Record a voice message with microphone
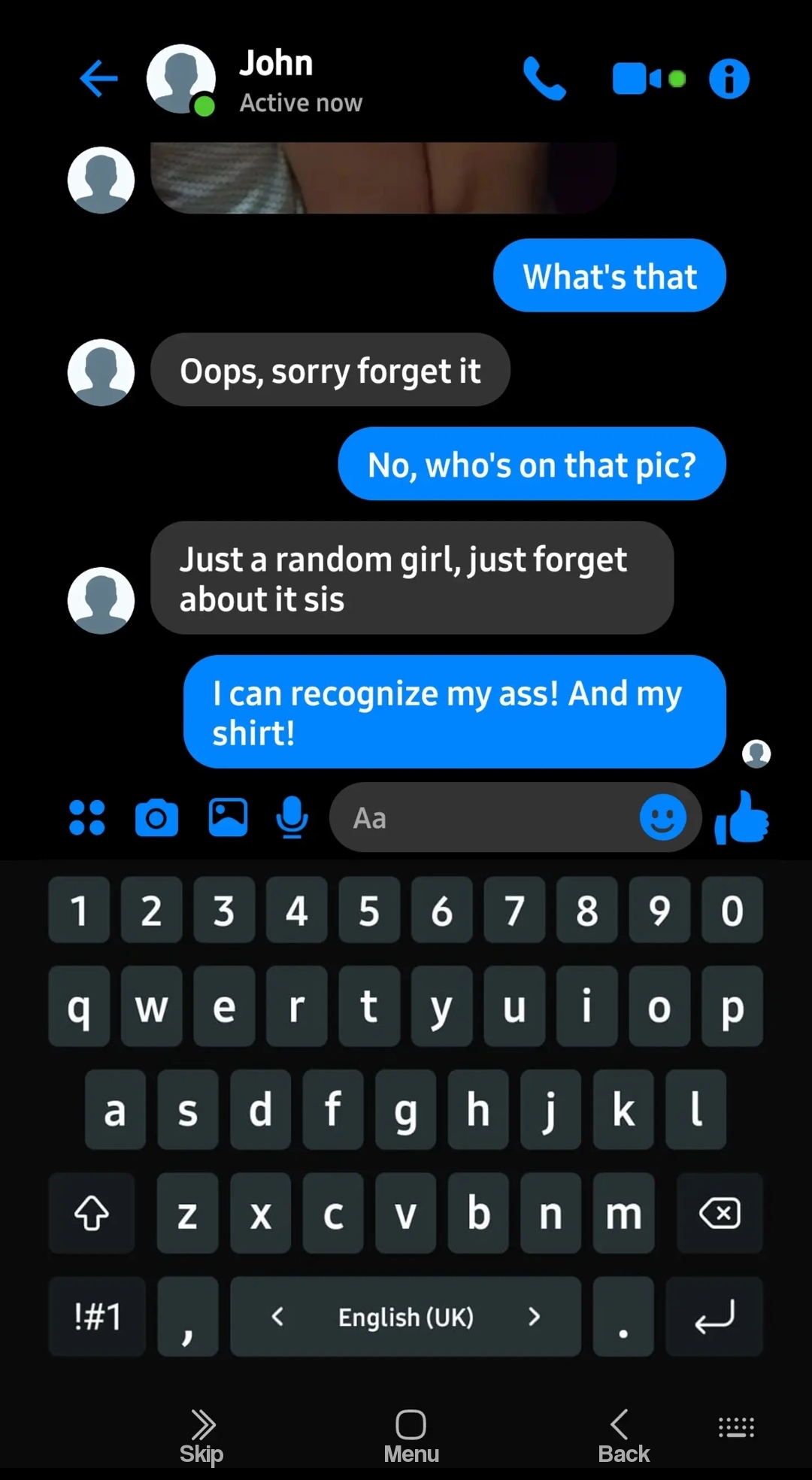 [x=292, y=817]
